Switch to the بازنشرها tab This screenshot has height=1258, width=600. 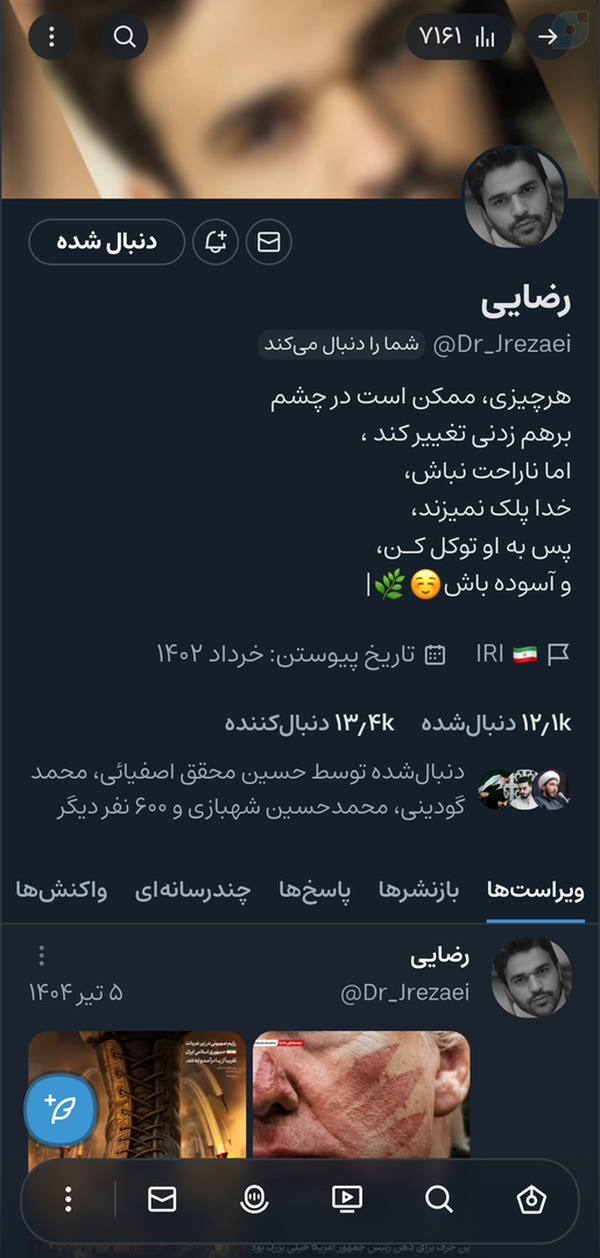pyautogui.click(x=418, y=890)
